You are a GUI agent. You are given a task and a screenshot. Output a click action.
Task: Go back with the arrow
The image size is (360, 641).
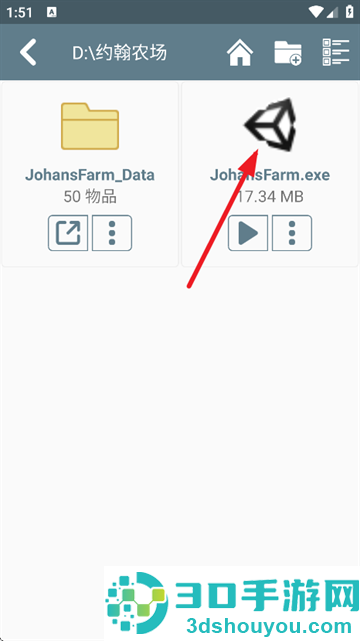click(x=28, y=52)
